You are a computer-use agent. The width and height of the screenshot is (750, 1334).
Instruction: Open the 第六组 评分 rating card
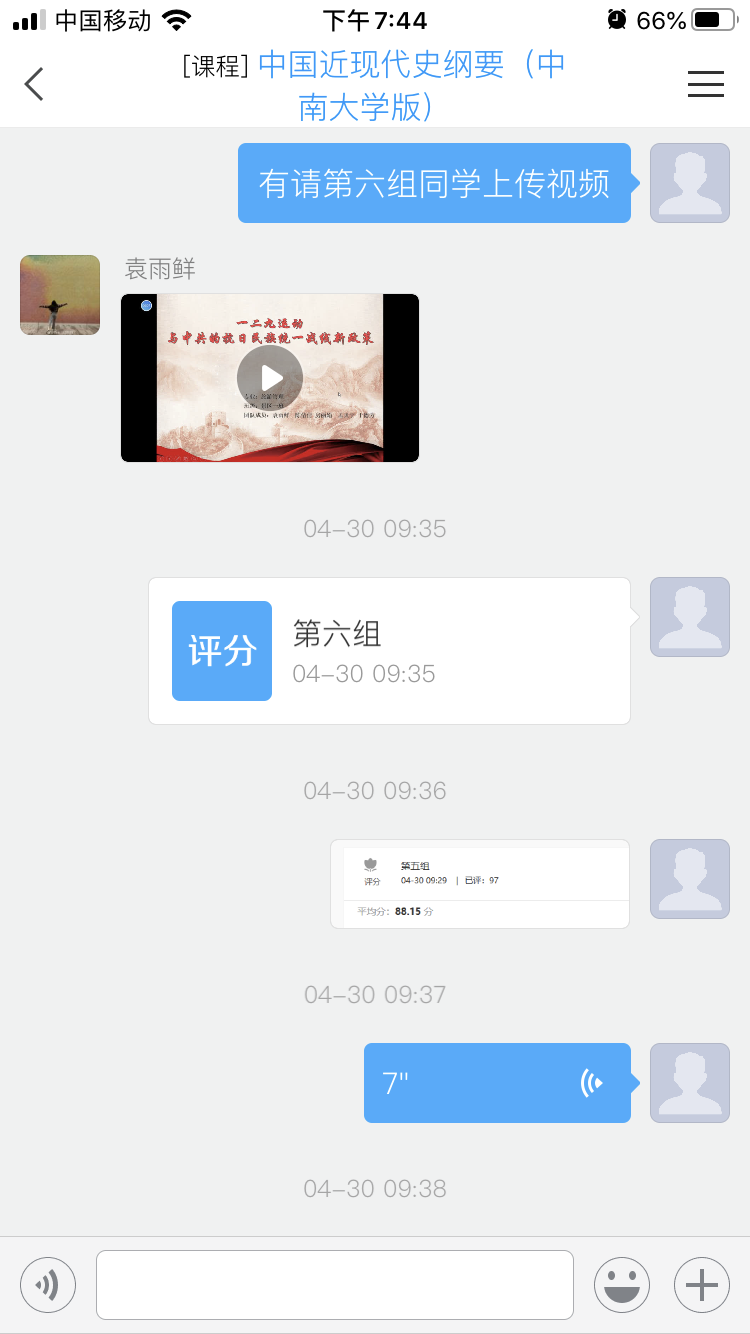pyautogui.click(x=389, y=651)
